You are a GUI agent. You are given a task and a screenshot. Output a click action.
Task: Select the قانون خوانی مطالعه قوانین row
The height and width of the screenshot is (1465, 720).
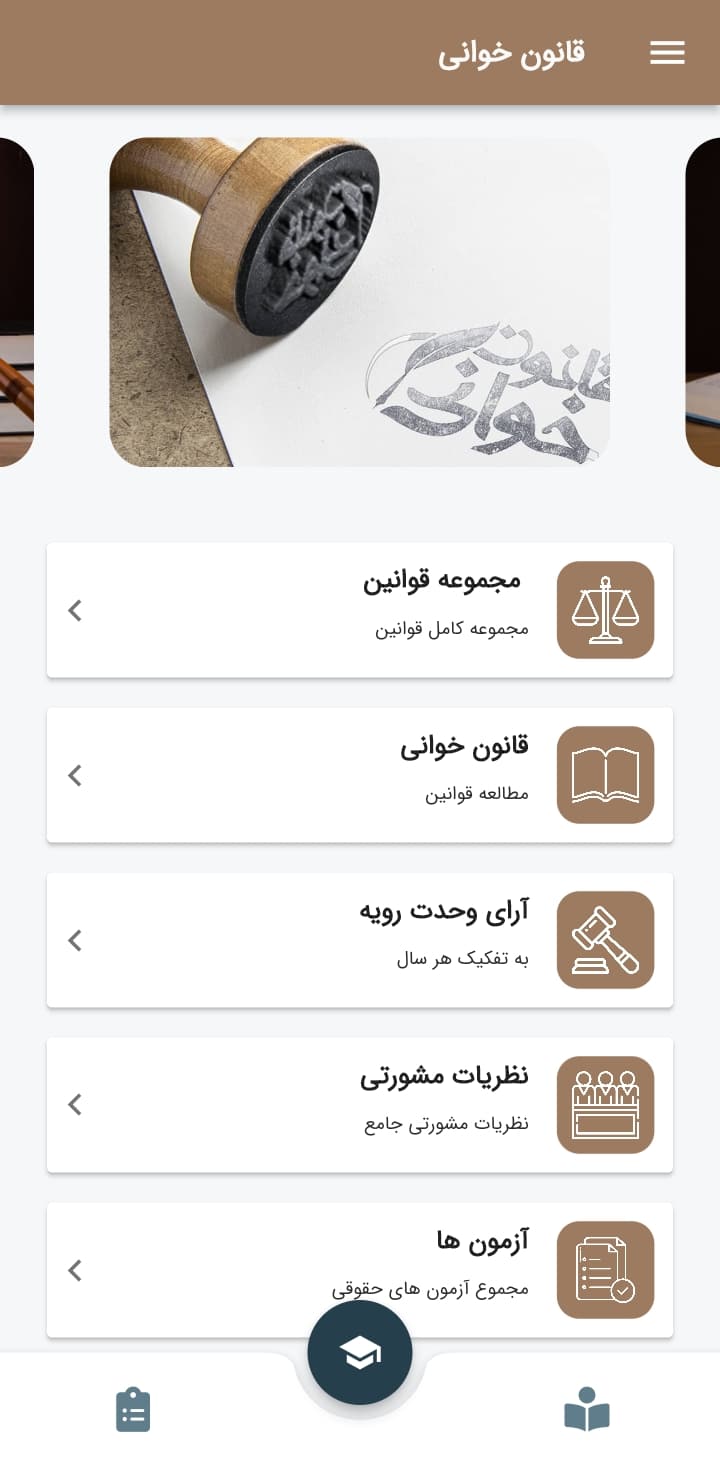(360, 775)
